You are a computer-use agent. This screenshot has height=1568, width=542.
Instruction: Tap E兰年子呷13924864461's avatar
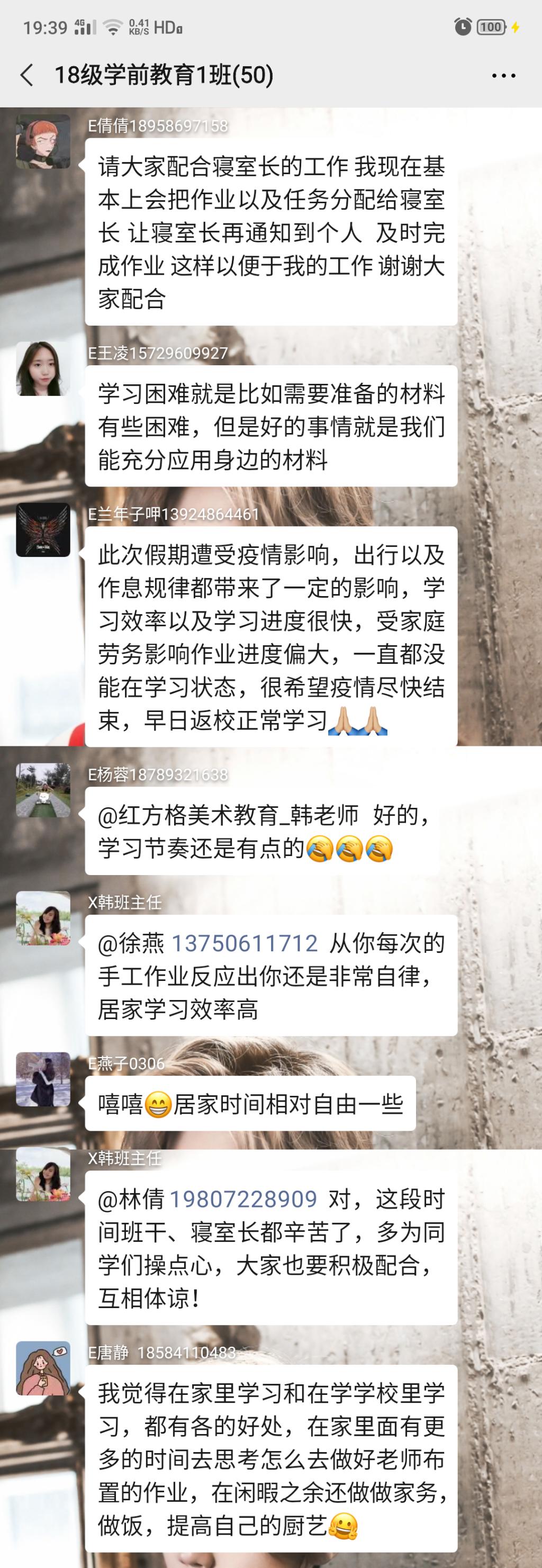43,529
